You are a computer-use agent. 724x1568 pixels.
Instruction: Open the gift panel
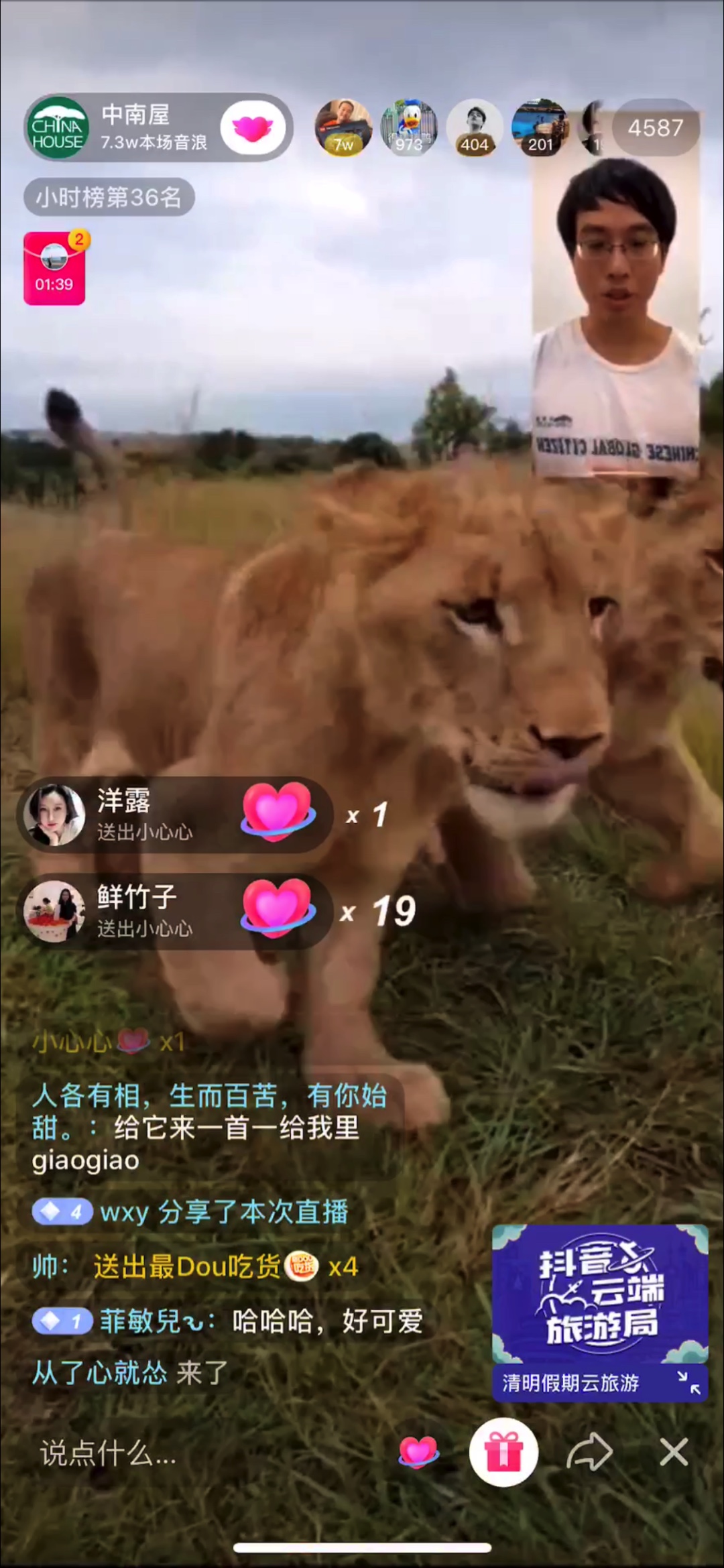(x=503, y=1453)
